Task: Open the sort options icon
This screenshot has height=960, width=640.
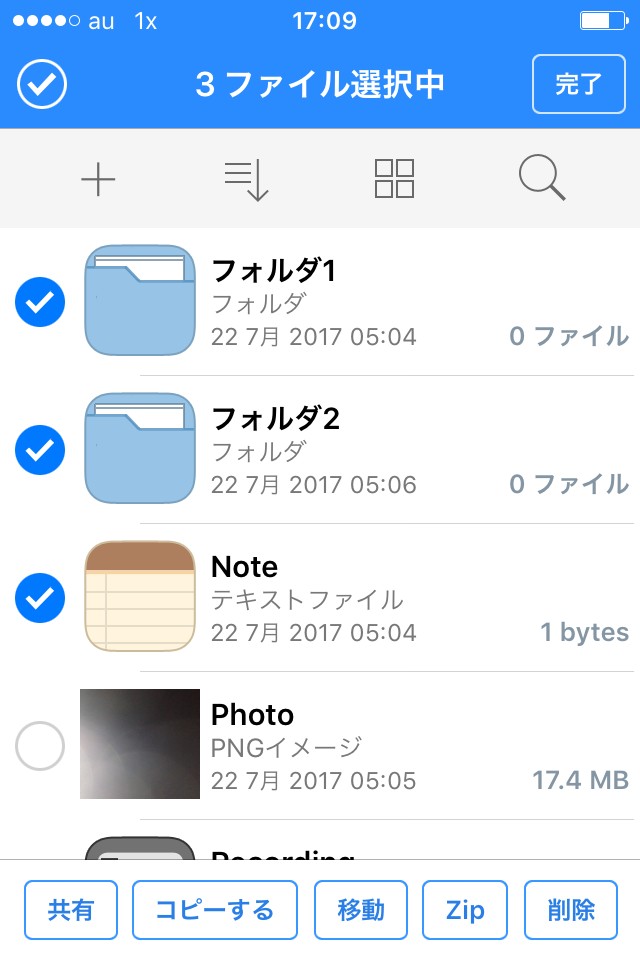Action: click(246, 180)
